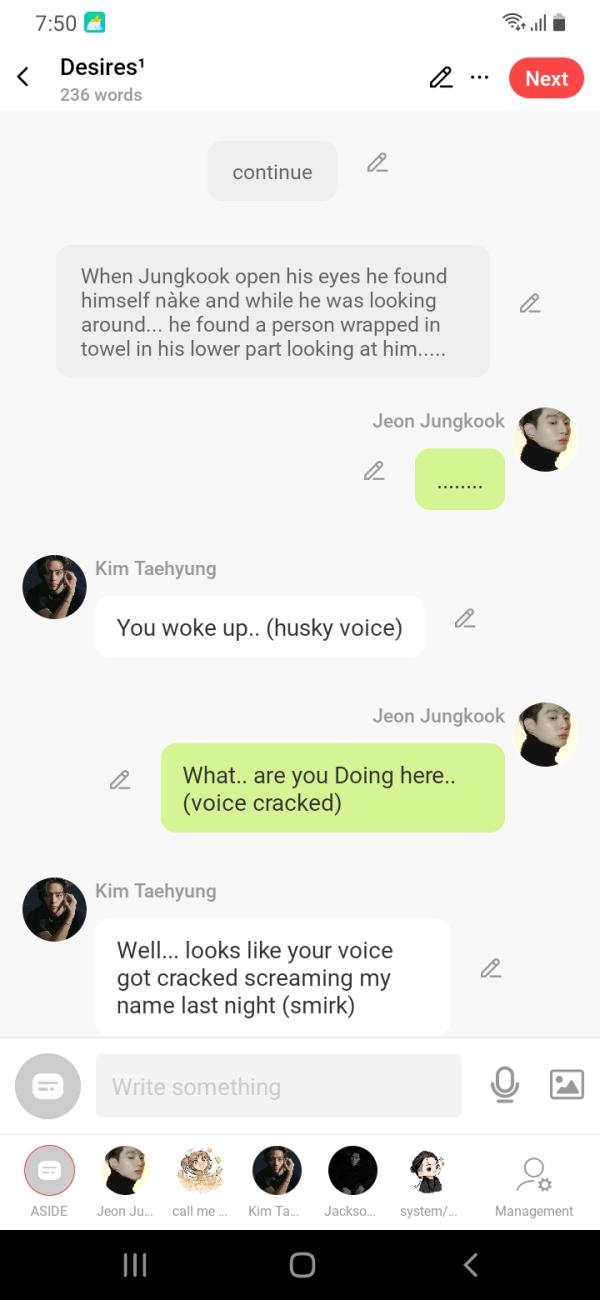Screen dimensions: 600x1300
Task: Switch speaker to Kim Ta...
Action: (277, 1172)
